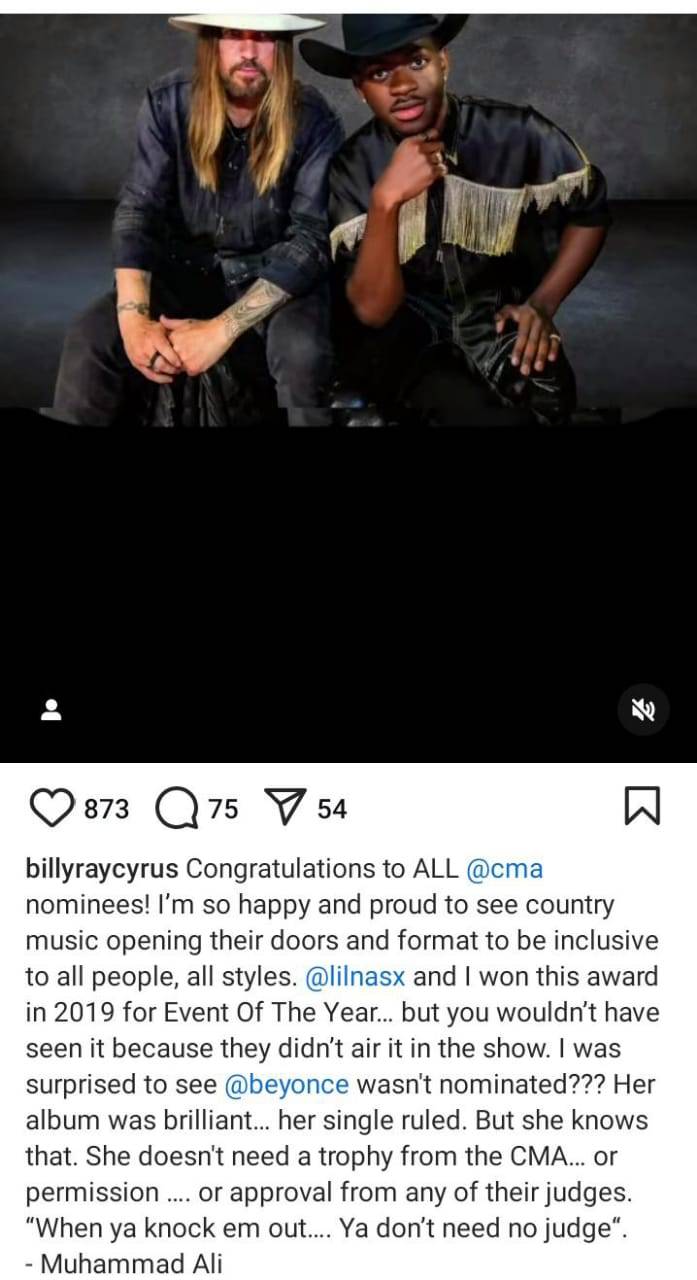Open the billyraycyrus profile from the caption

101,869
